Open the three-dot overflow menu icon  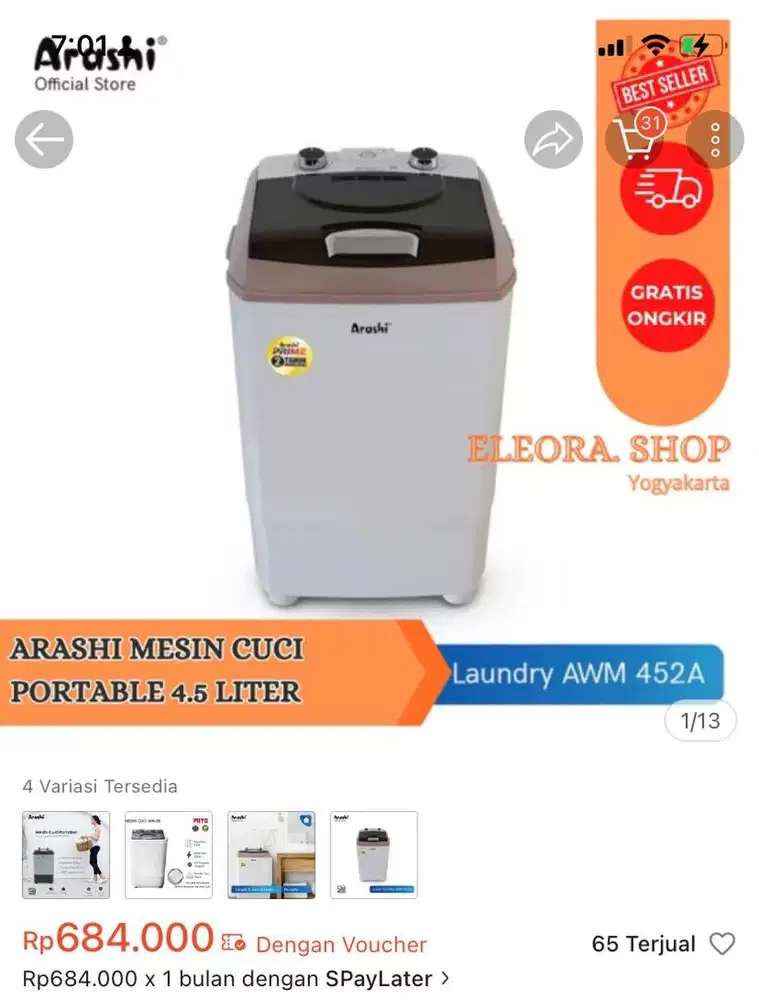(714, 139)
